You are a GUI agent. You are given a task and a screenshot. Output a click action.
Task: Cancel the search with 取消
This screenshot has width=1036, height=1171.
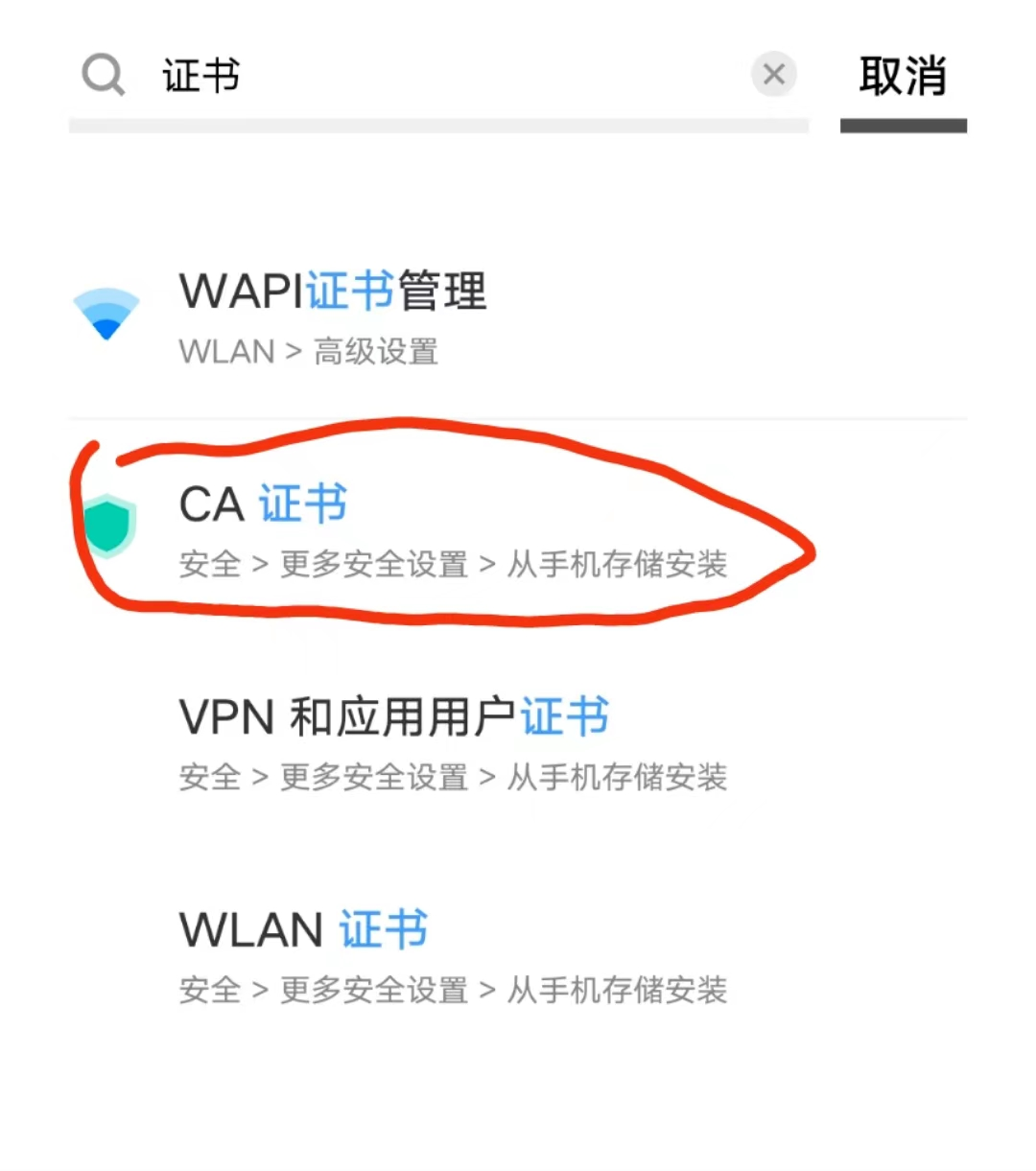click(902, 76)
